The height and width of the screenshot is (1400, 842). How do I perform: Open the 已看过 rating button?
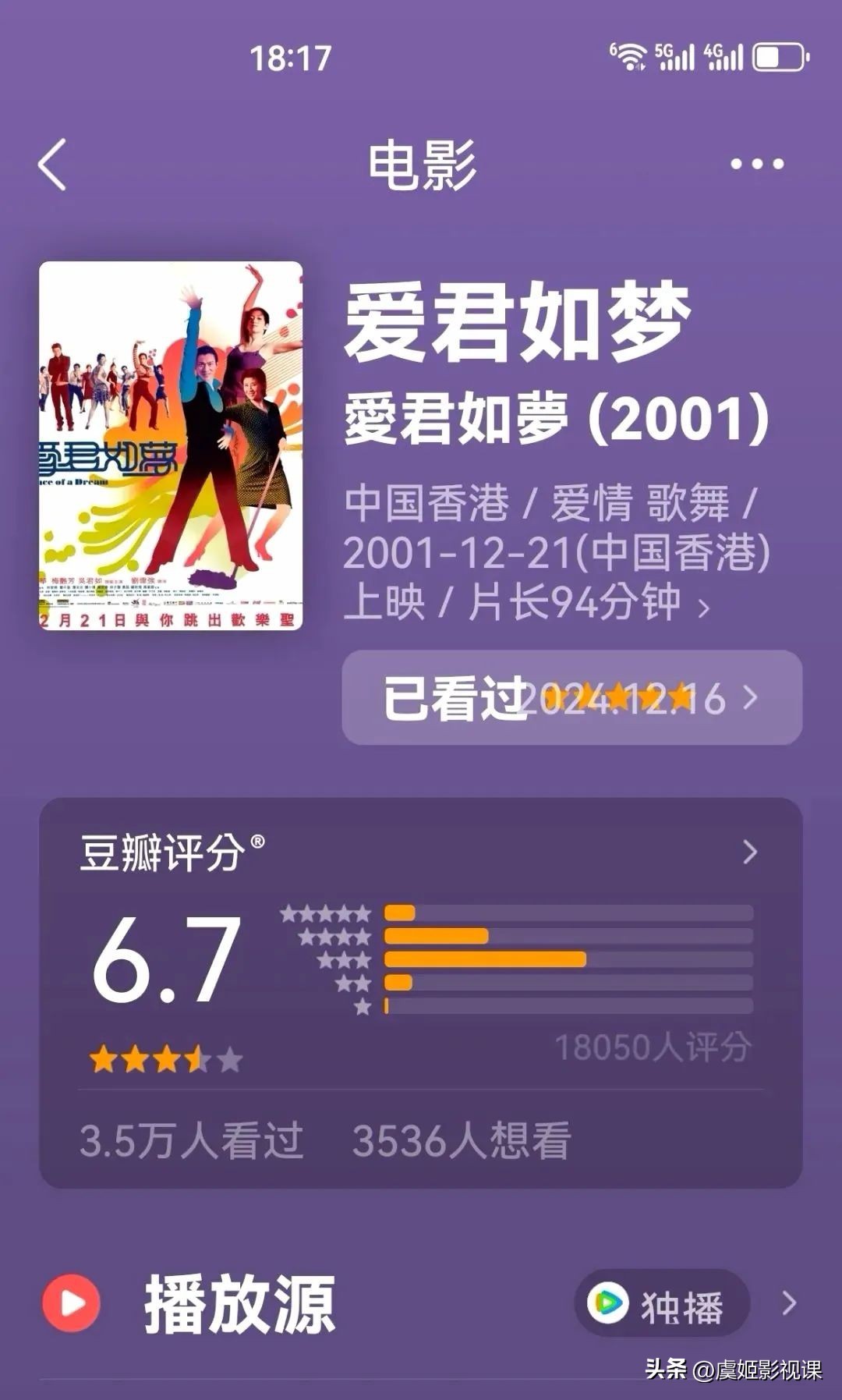pyautogui.click(x=572, y=697)
